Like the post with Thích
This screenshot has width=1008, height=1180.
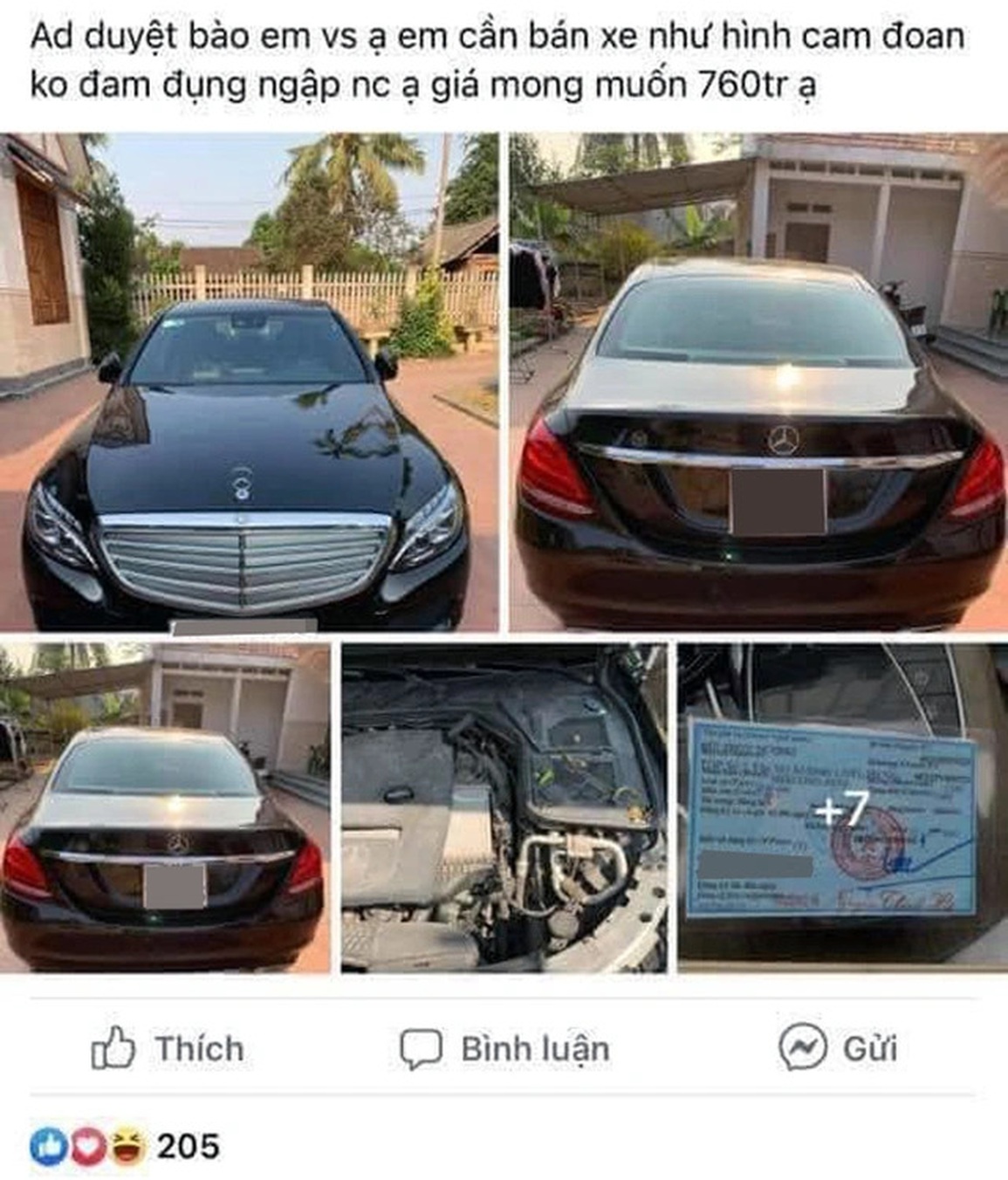click(x=168, y=1048)
